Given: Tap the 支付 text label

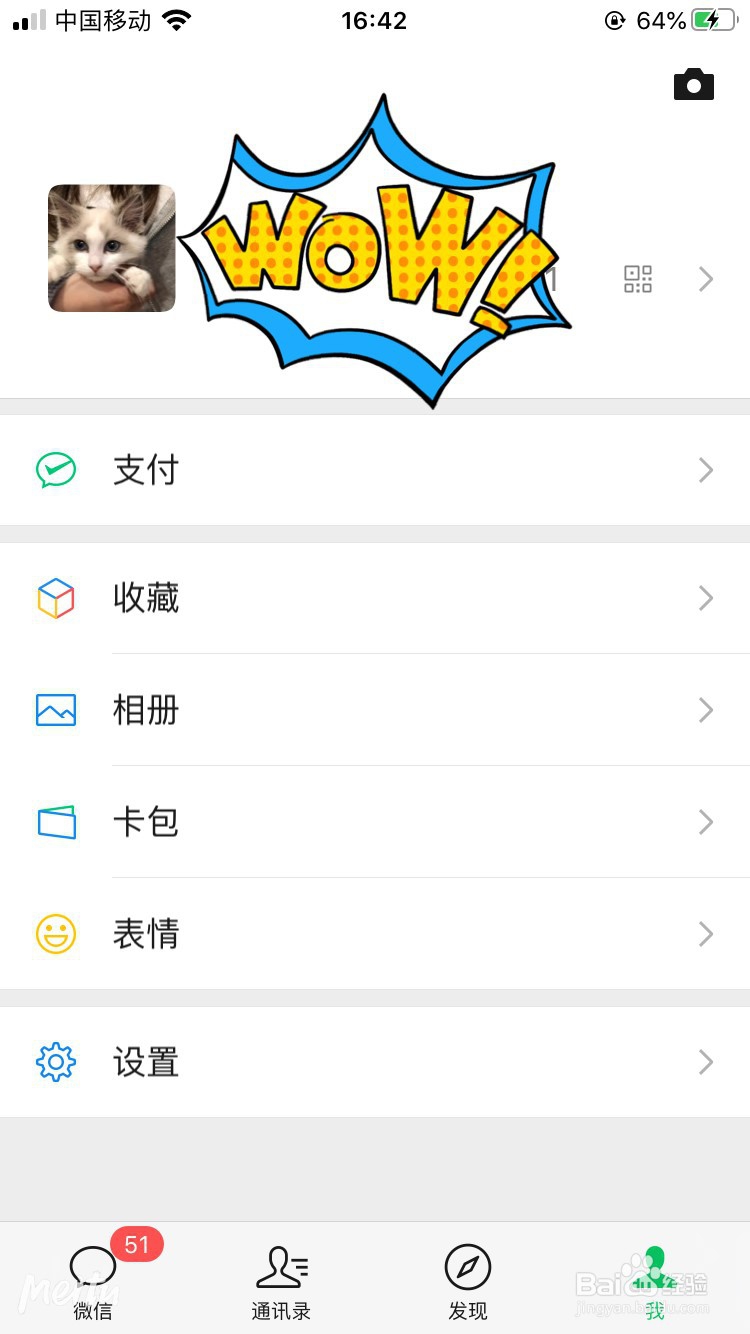Looking at the screenshot, I should click(146, 470).
